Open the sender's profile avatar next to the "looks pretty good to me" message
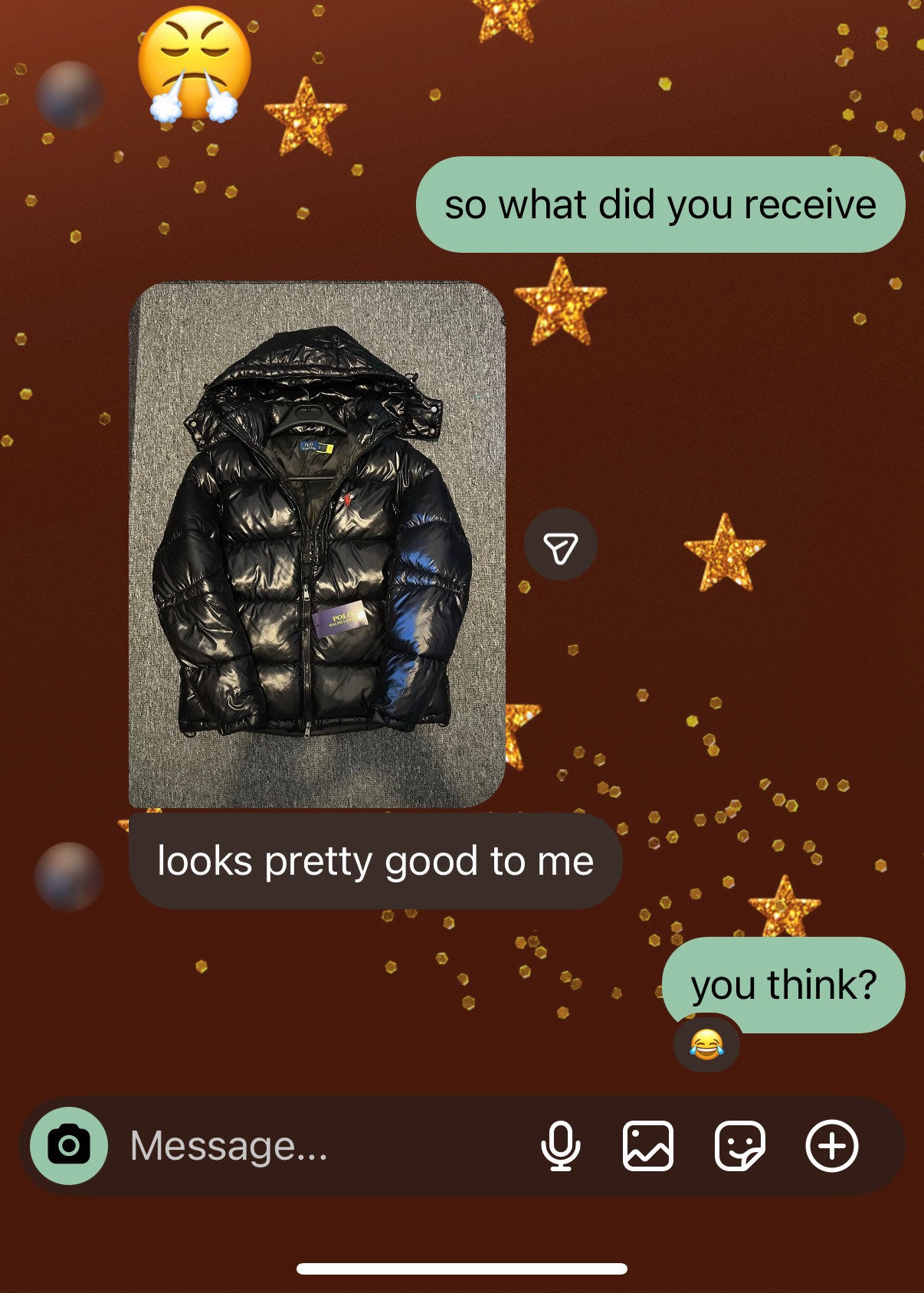 click(69, 876)
